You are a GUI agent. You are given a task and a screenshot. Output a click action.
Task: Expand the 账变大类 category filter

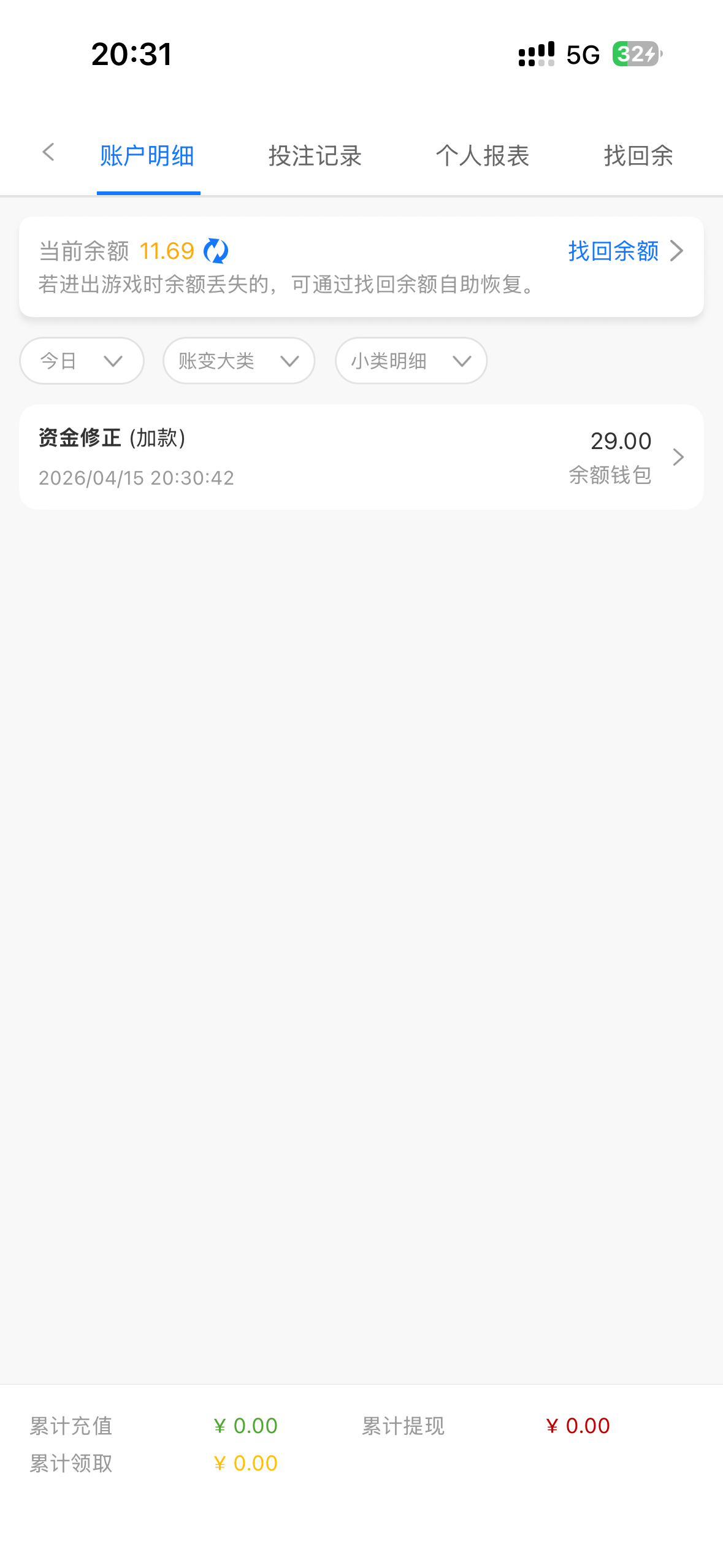[x=238, y=361]
